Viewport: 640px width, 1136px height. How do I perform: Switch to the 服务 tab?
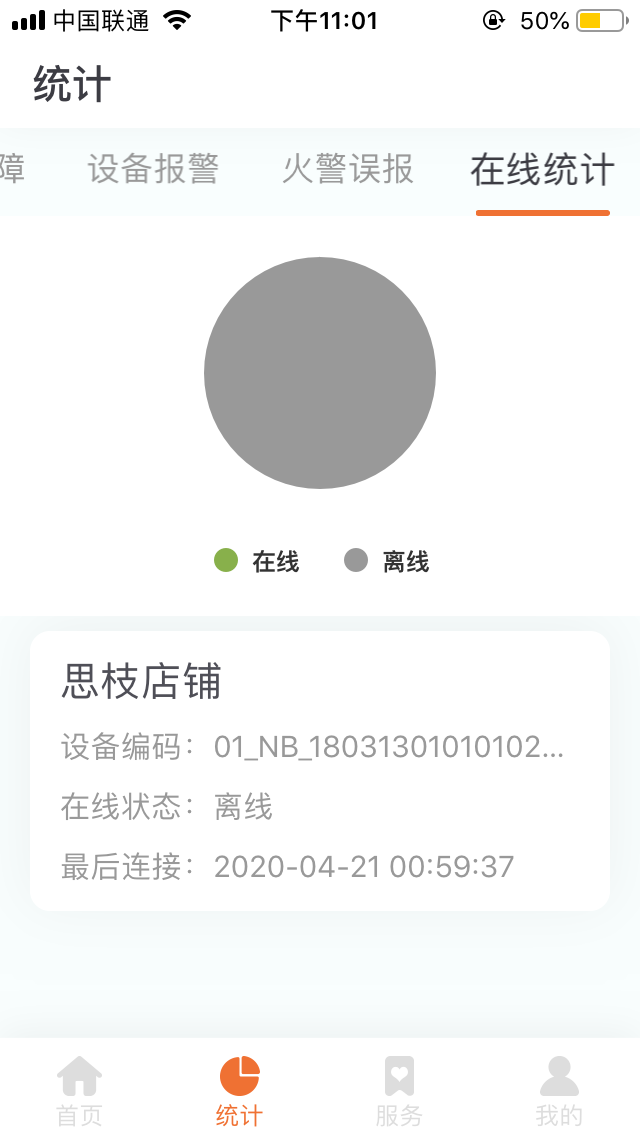399,1090
